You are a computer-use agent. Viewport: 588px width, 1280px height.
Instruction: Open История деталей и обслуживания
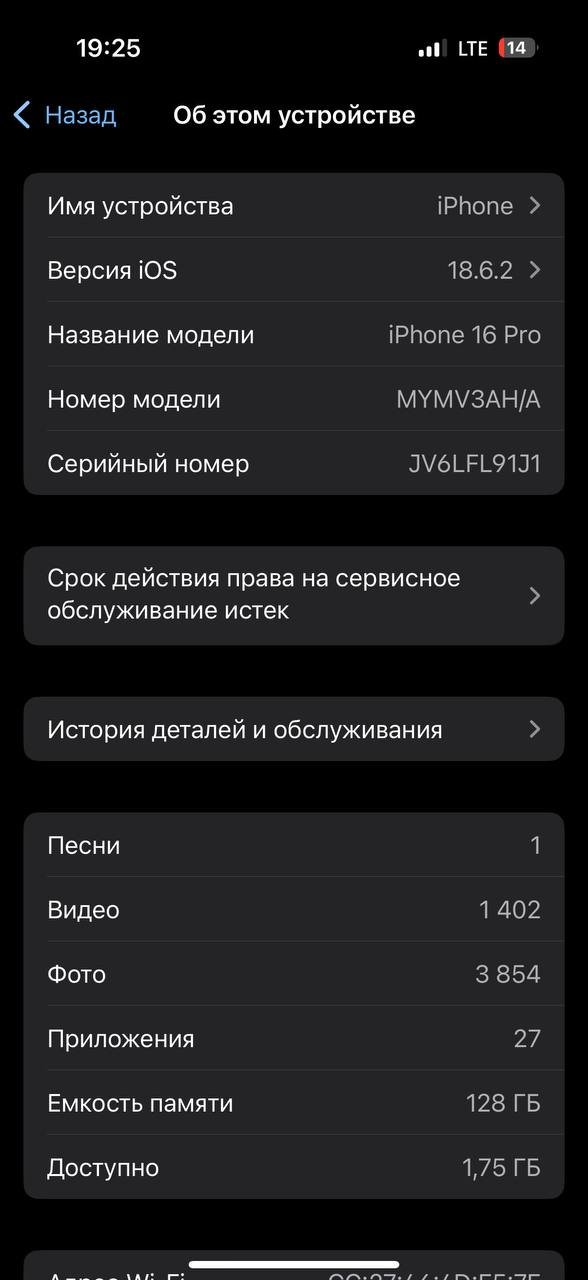coord(294,730)
